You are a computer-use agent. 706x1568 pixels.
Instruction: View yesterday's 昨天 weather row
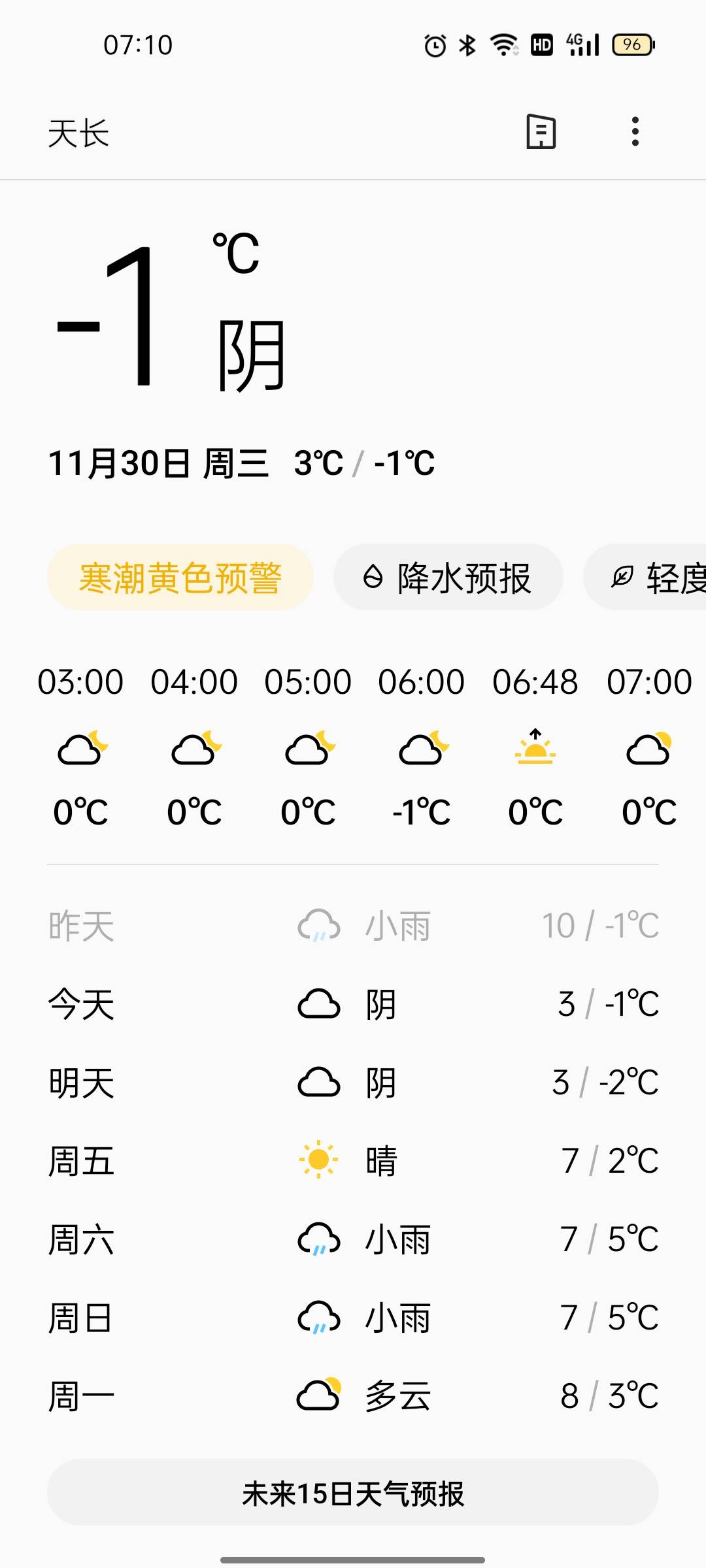353,926
